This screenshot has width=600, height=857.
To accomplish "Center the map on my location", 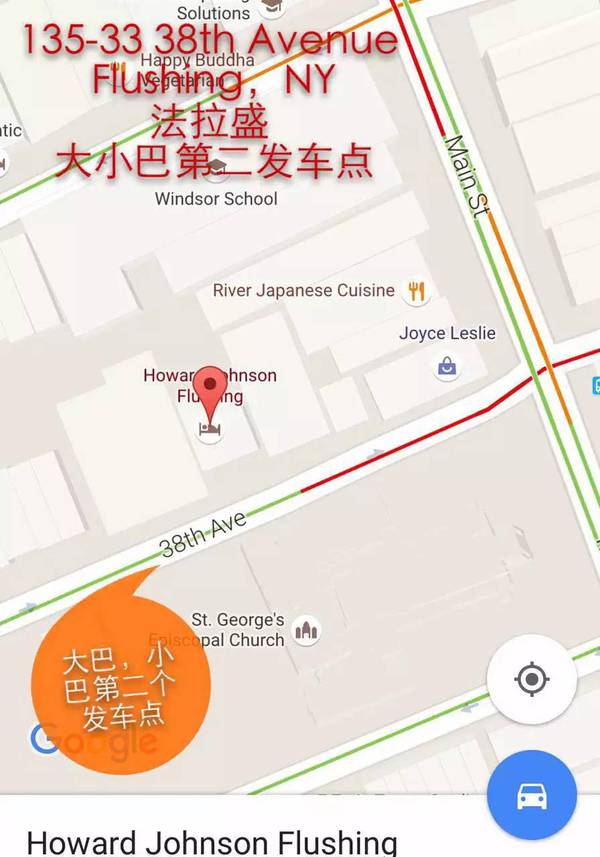I will click(x=531, y=680).
